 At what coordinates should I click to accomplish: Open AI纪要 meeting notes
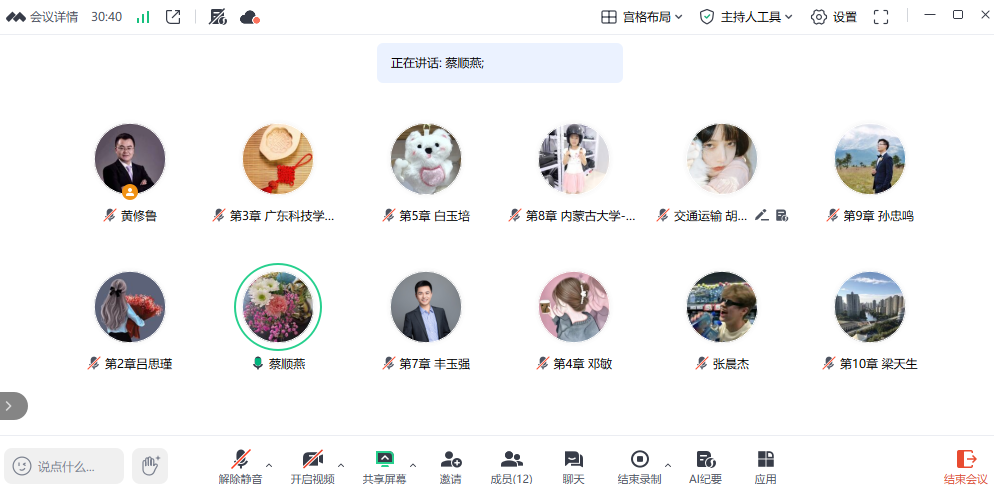[705, 466]
